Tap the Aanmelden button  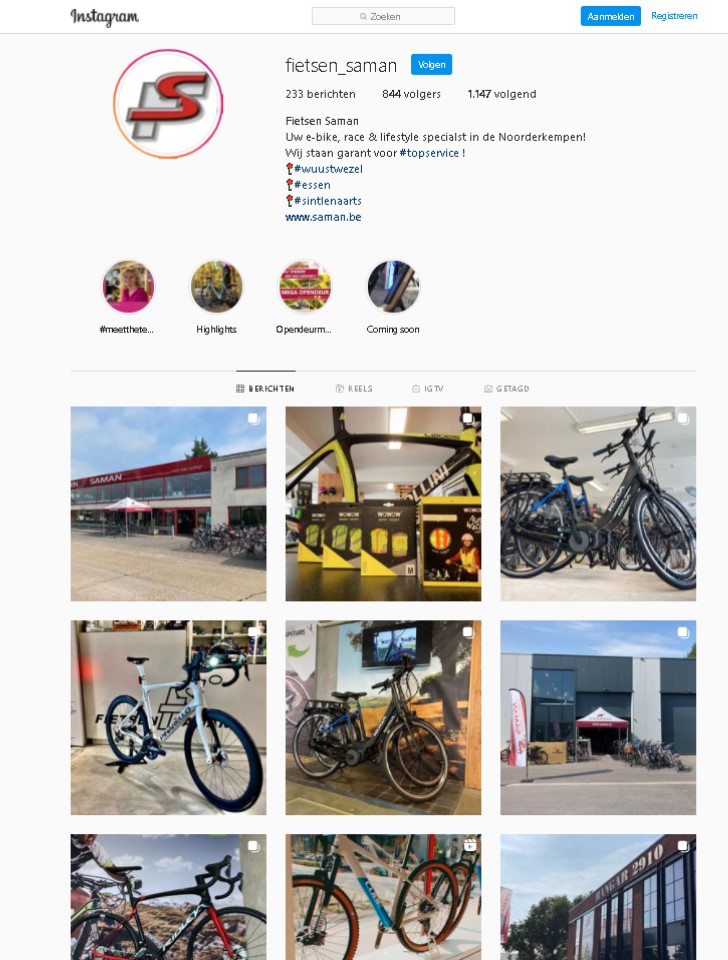coord(610,16)
